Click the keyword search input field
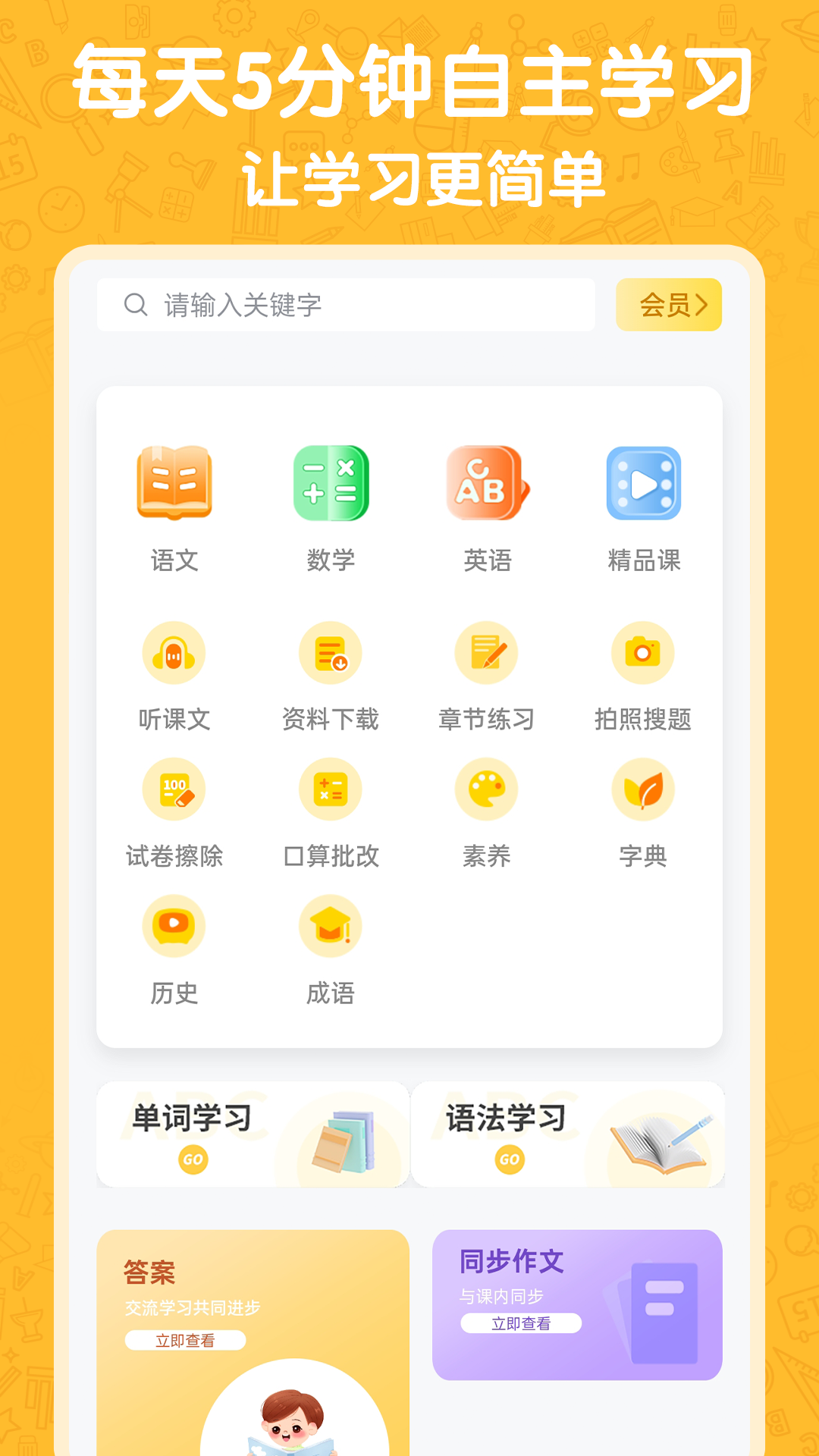 coord(345,304)
